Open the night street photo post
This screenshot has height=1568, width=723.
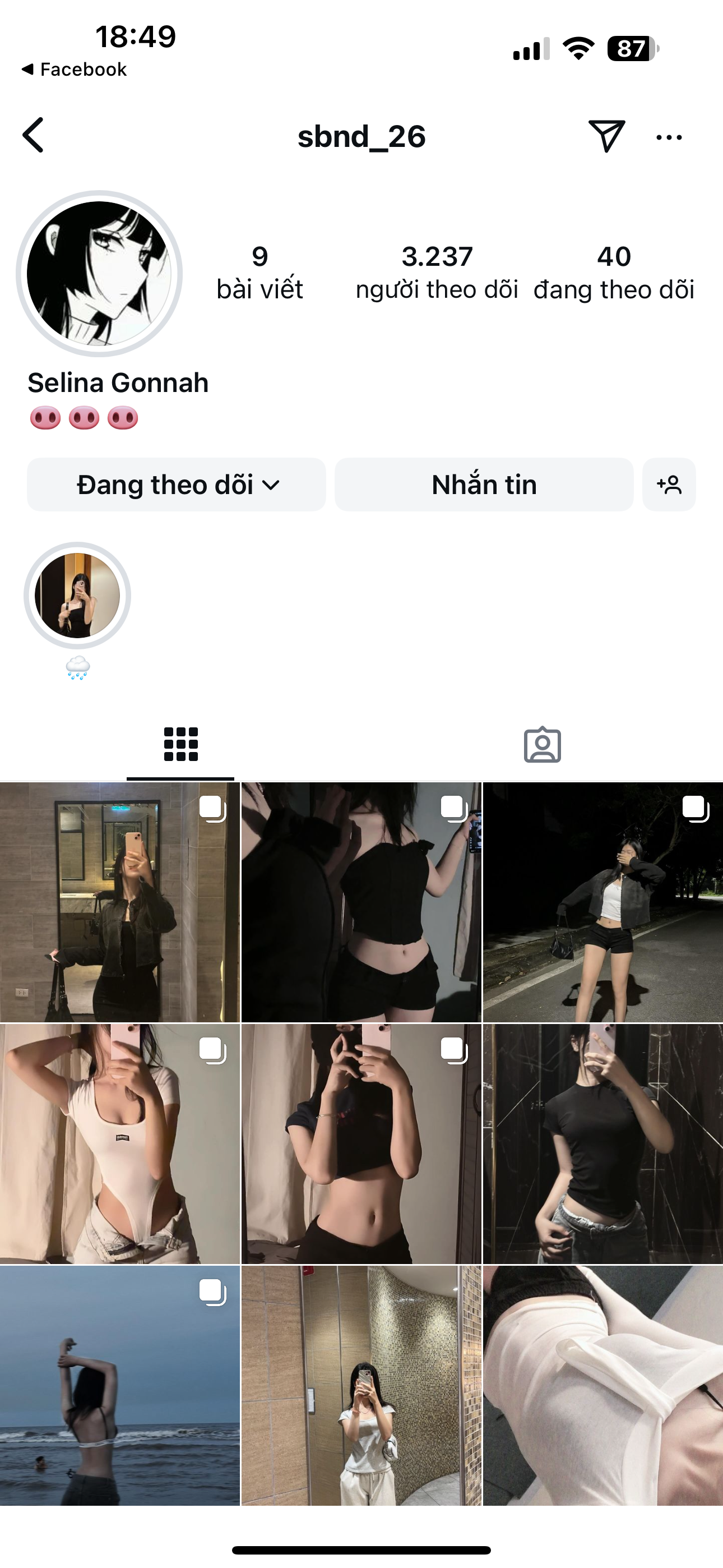[602, 902]
